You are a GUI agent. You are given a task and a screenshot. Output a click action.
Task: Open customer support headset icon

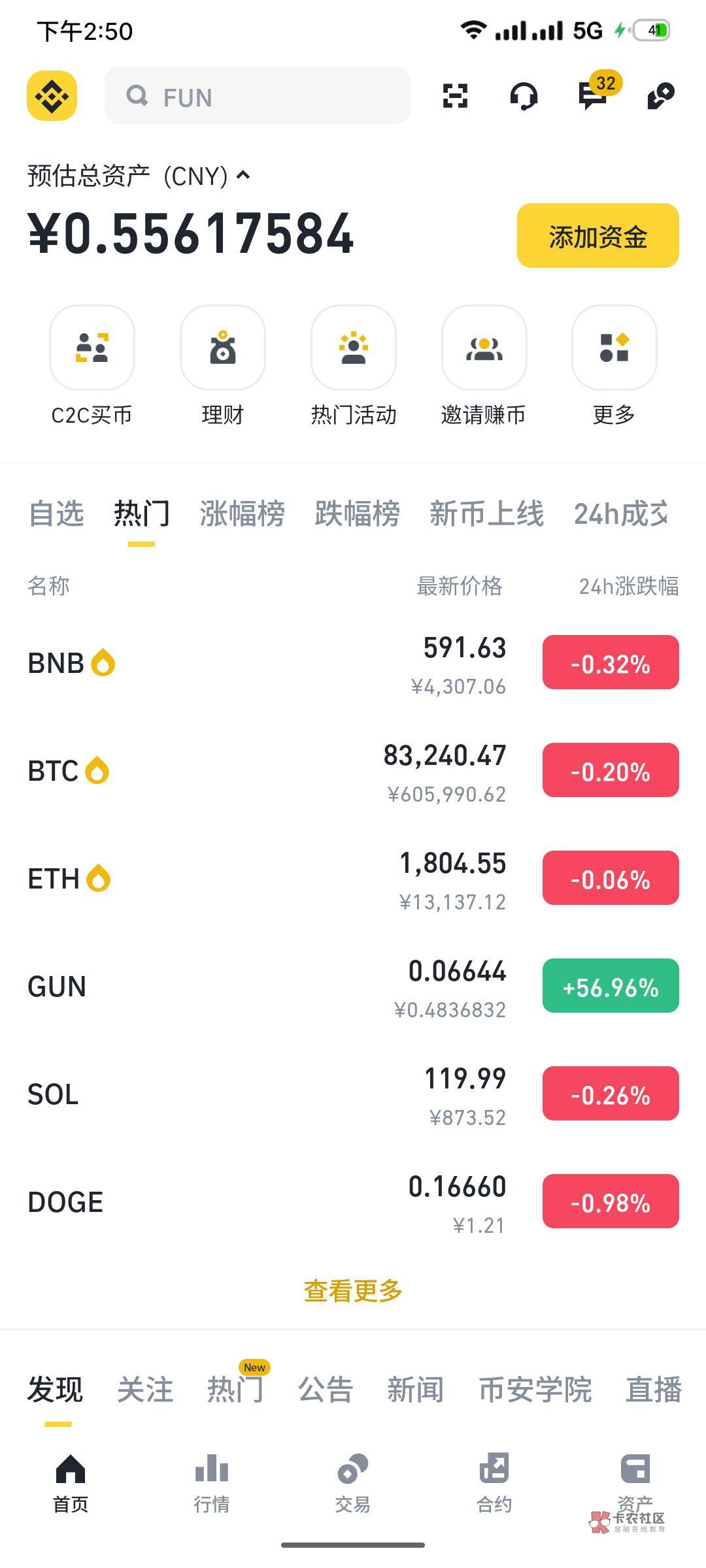524,96
